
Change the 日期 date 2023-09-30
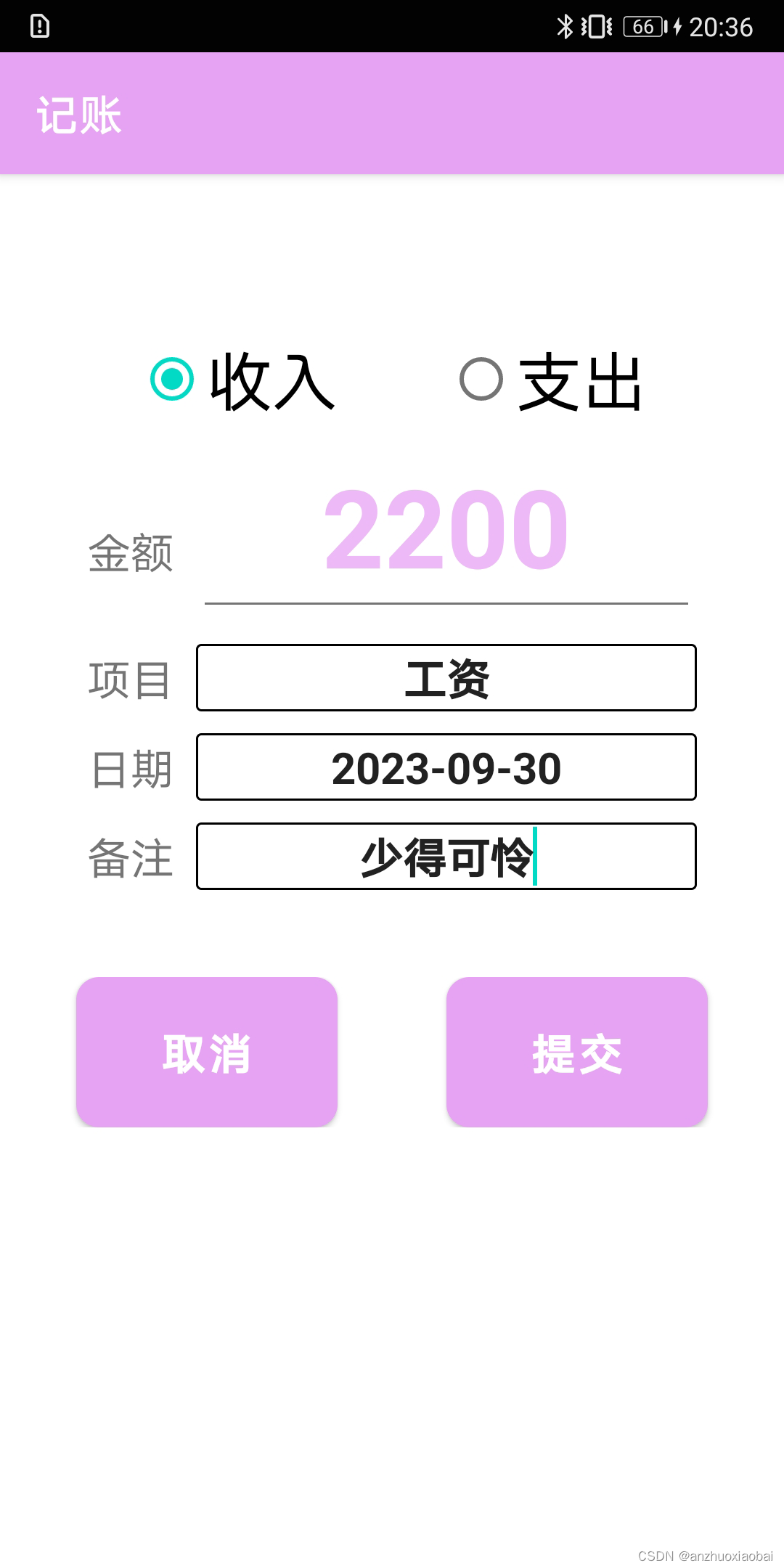pos(446,767)
